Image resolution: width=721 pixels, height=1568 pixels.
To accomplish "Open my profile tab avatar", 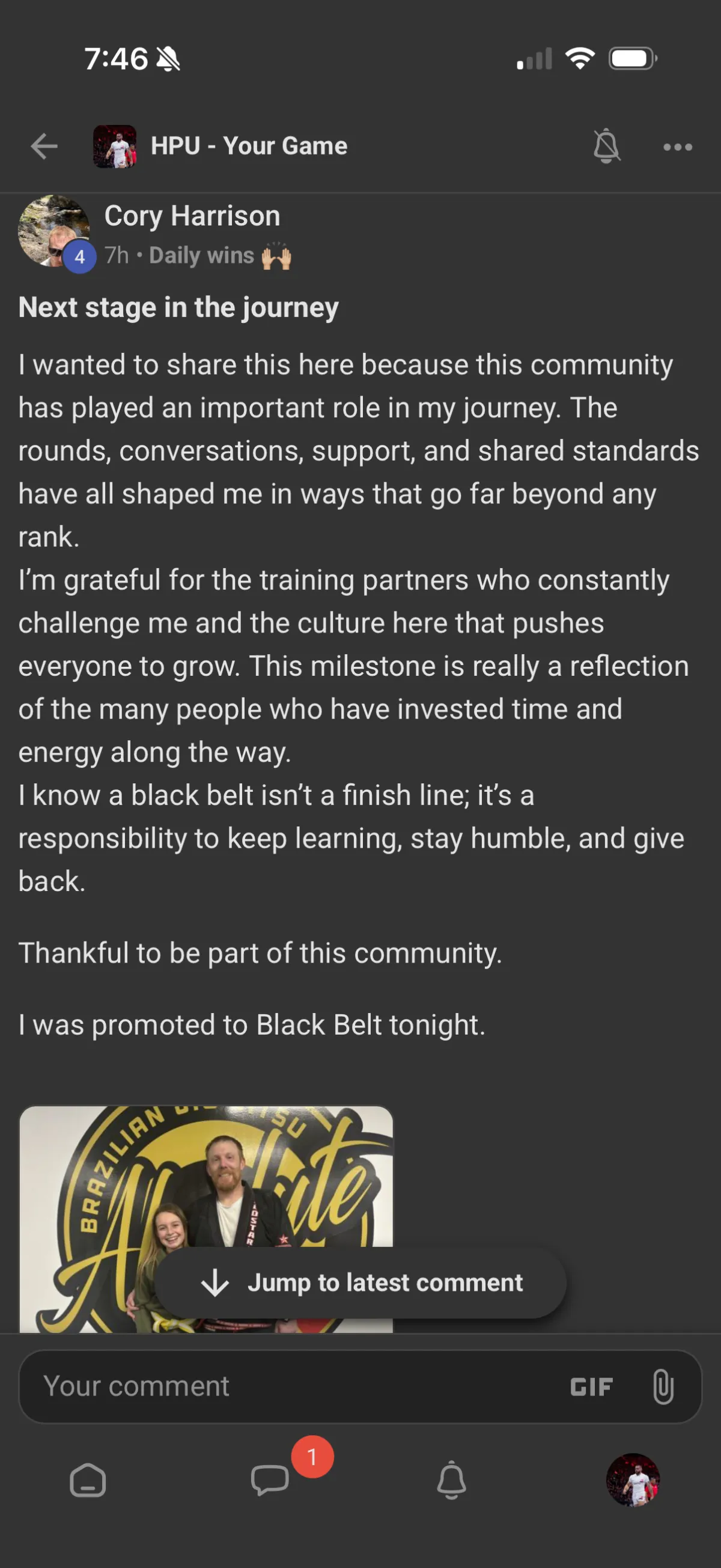I will click(633, 1480).
